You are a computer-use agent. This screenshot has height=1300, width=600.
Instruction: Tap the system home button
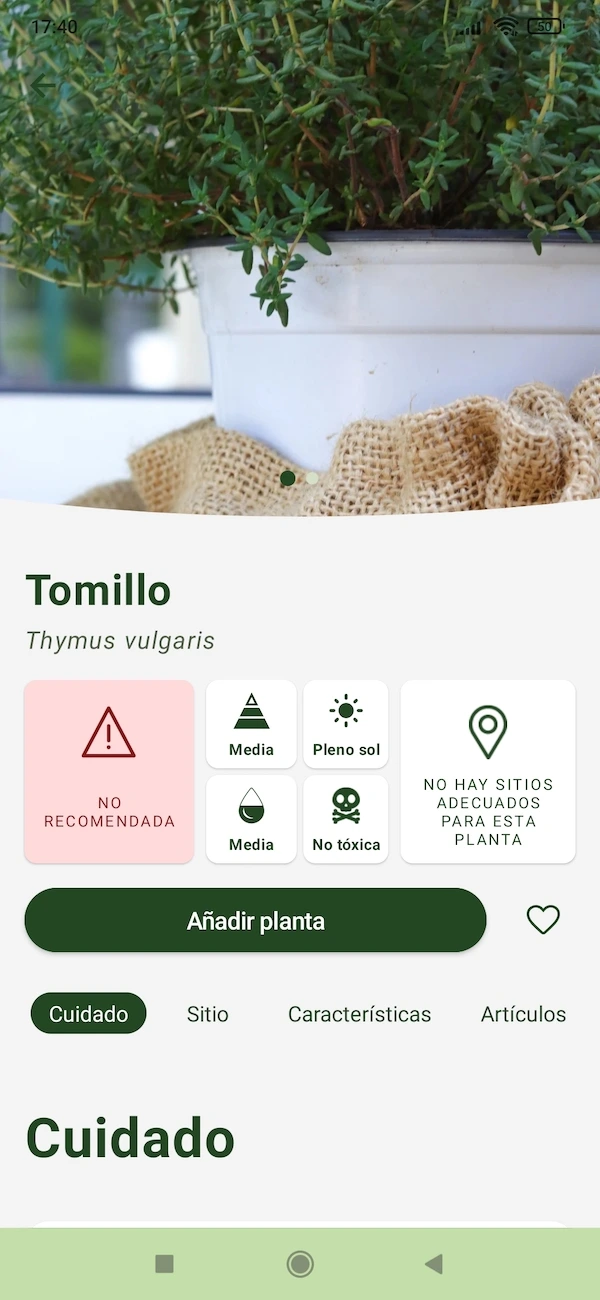[x=300, y=1264]
